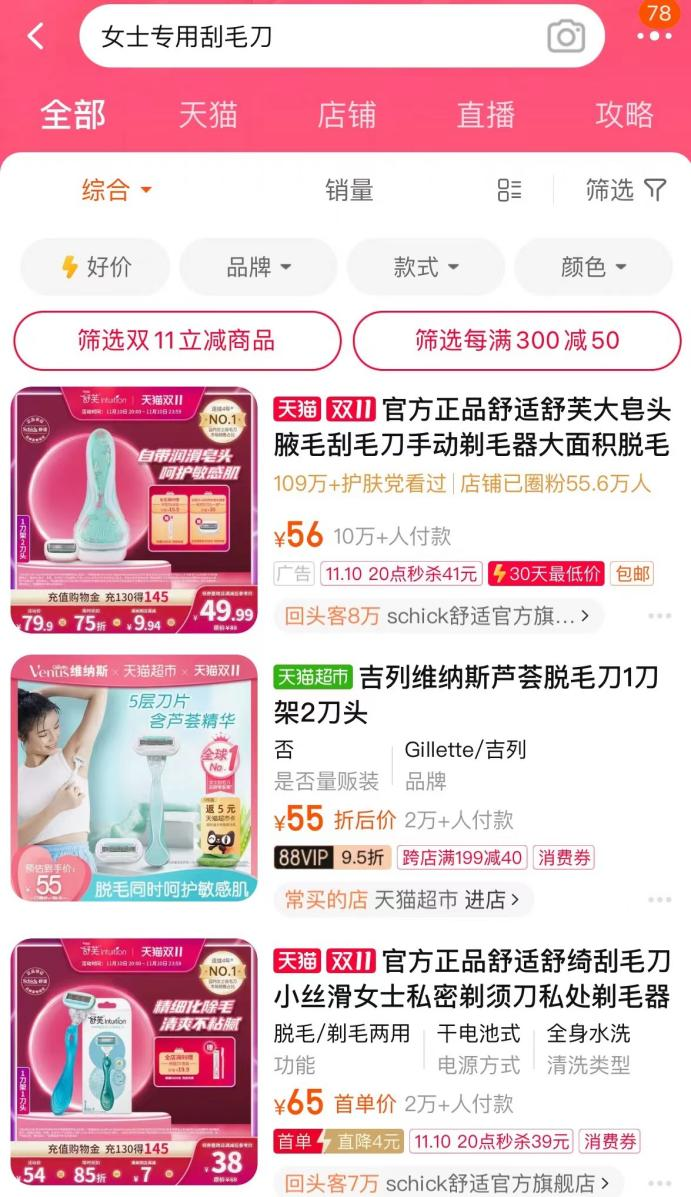Switch to the 攻略 tab

pos(624,114)
